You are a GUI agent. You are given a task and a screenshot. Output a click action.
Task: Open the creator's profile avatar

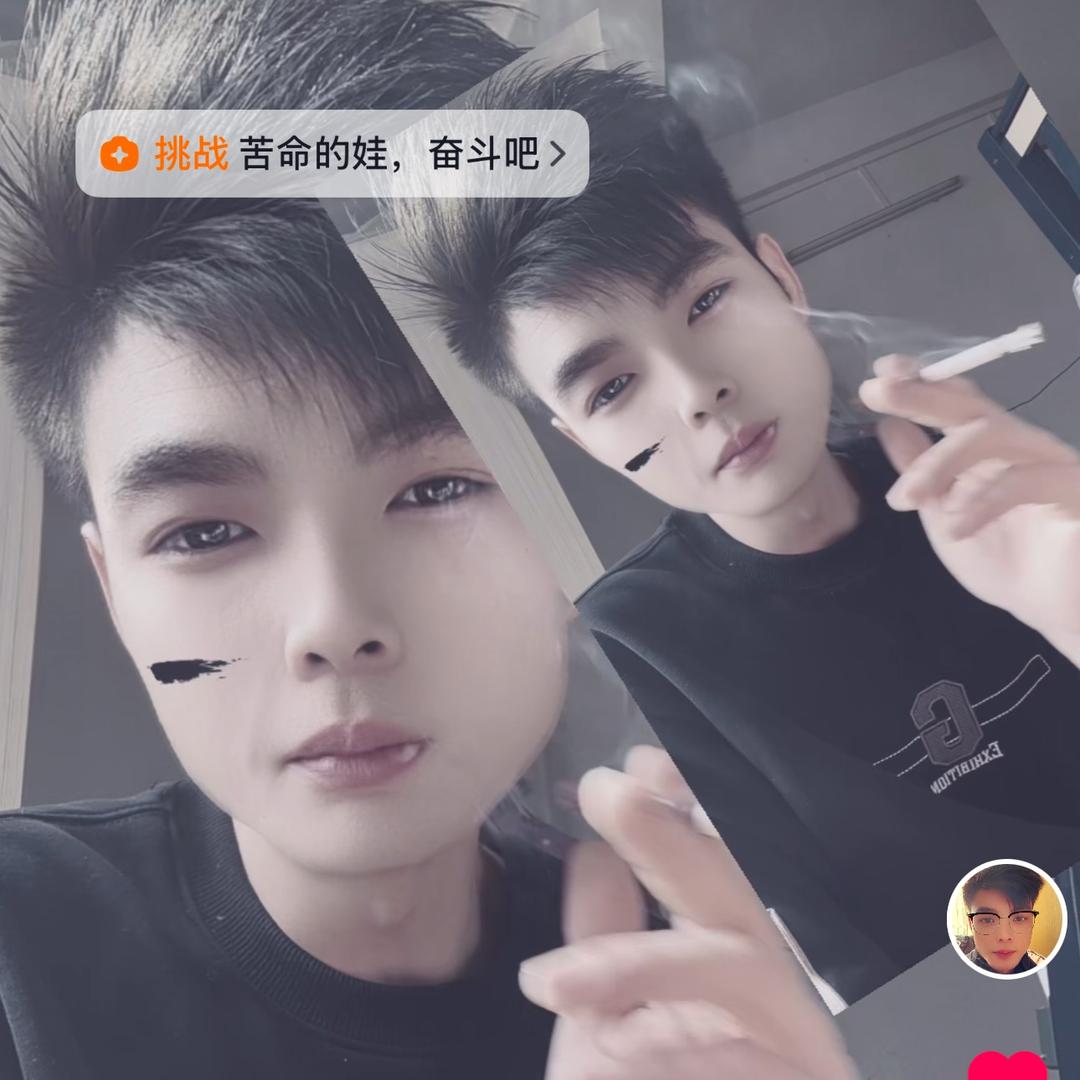pos(1007,919)
